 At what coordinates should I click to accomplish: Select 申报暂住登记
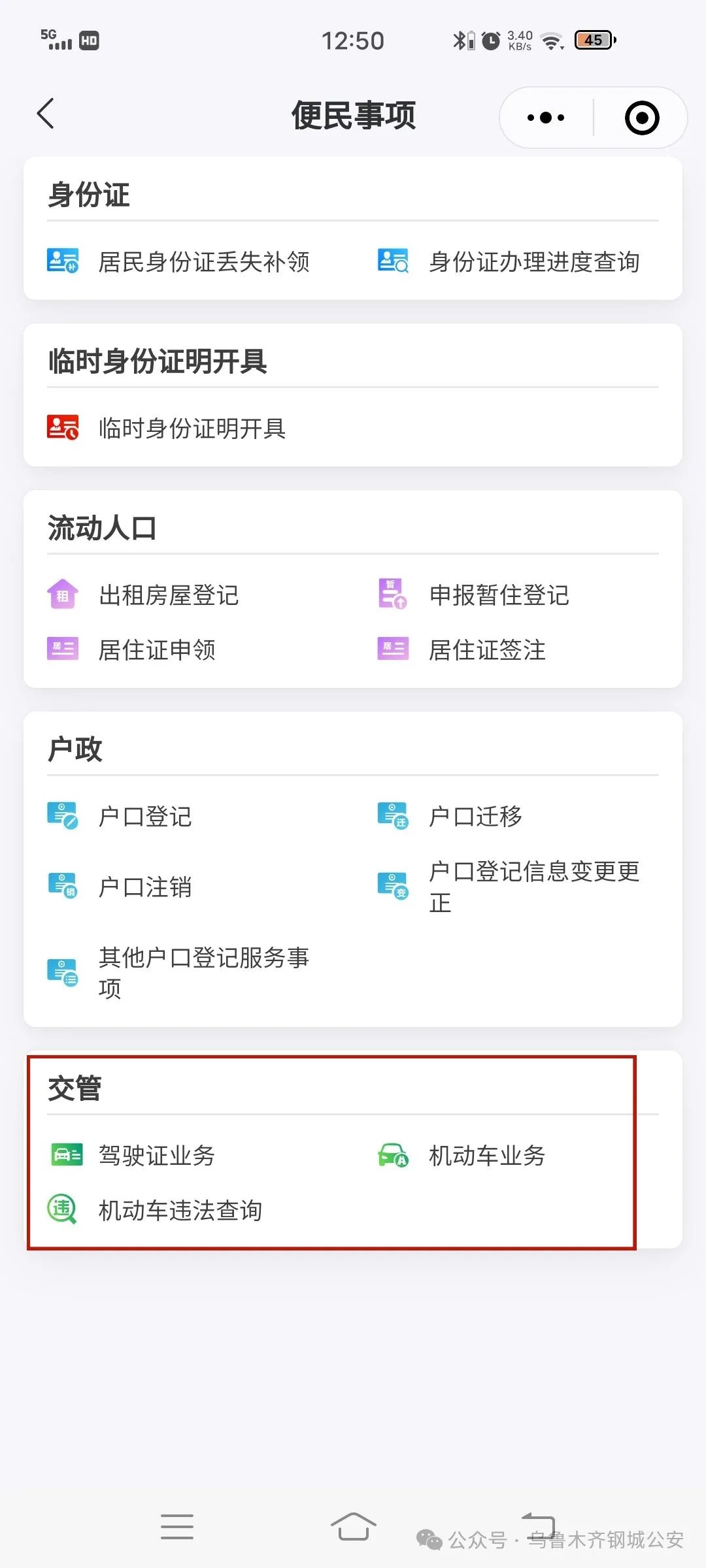click(x=498, y=595)
